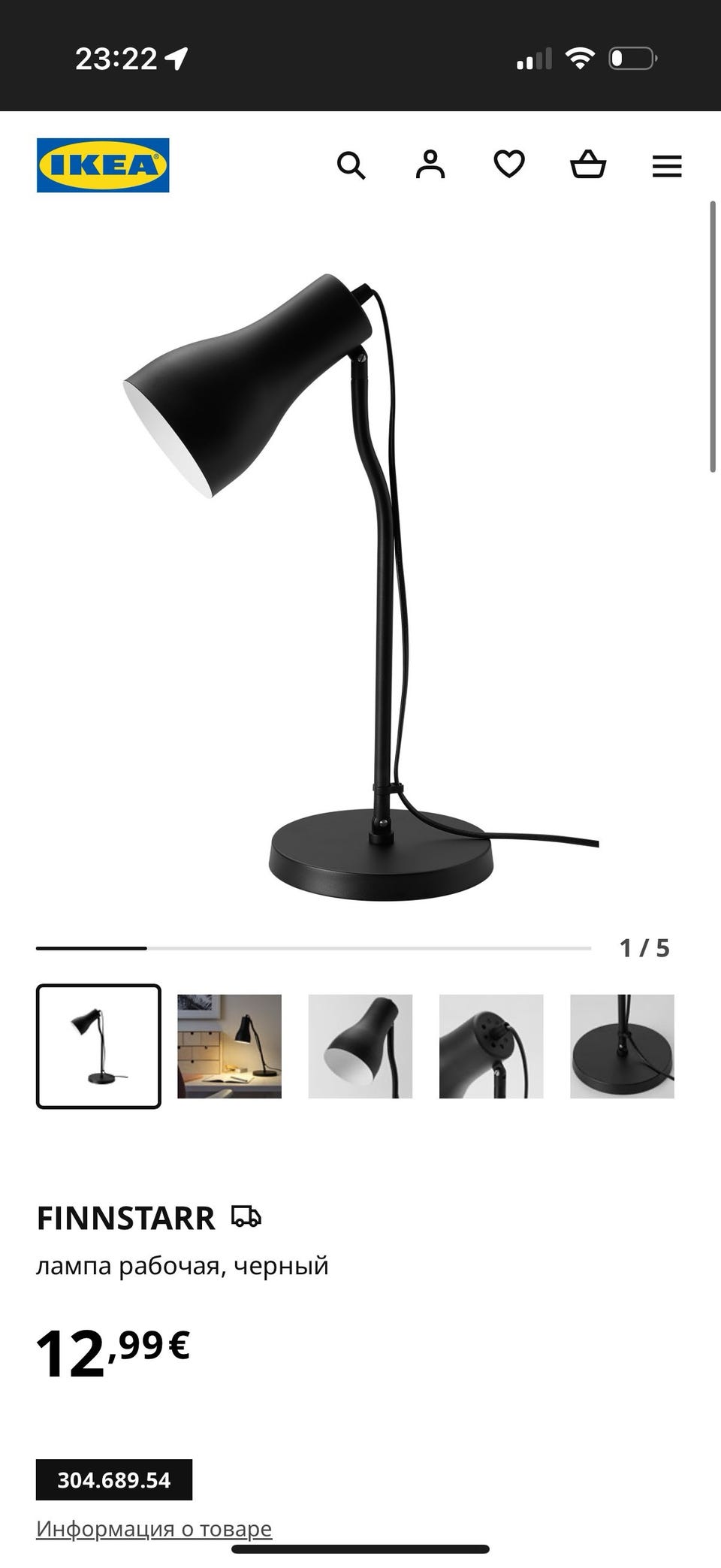Image resolution: width=721 pixels, height=1568 pixels.
Task: Select the lamp shade close-up thumbnail
Action: coord(360,1047)
